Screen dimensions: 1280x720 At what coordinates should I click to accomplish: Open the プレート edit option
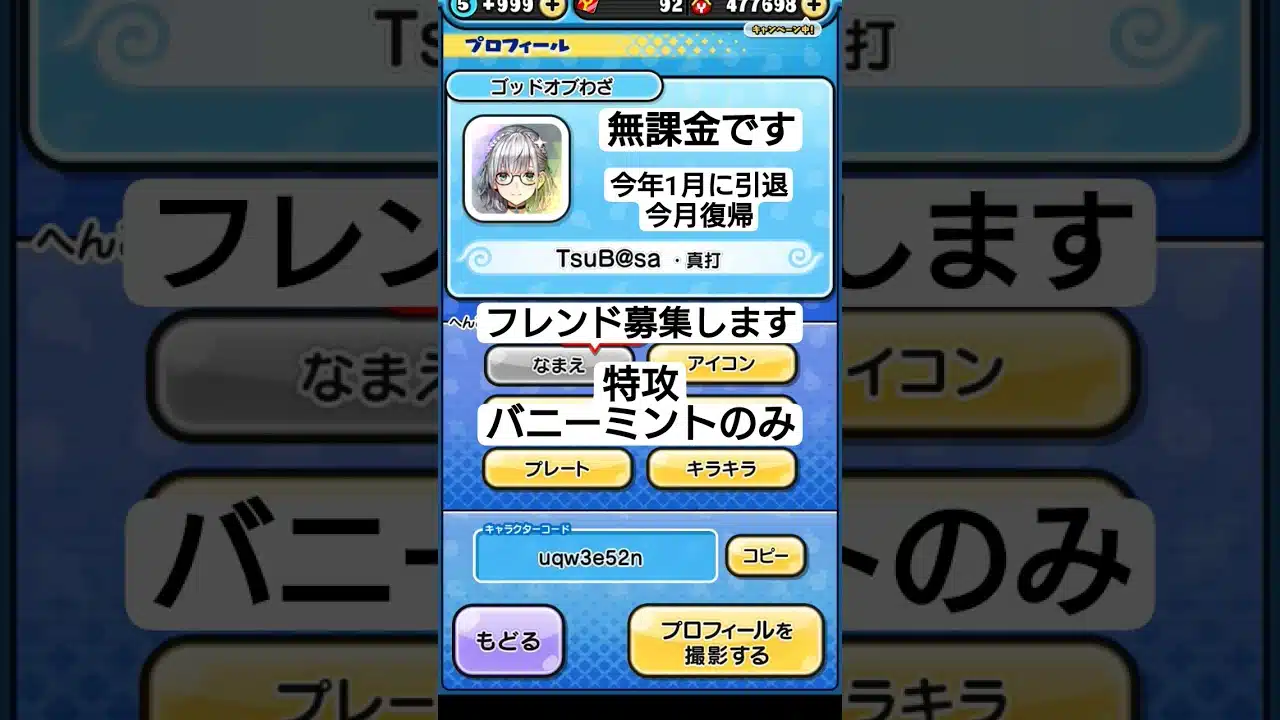[x=557, y=469]
